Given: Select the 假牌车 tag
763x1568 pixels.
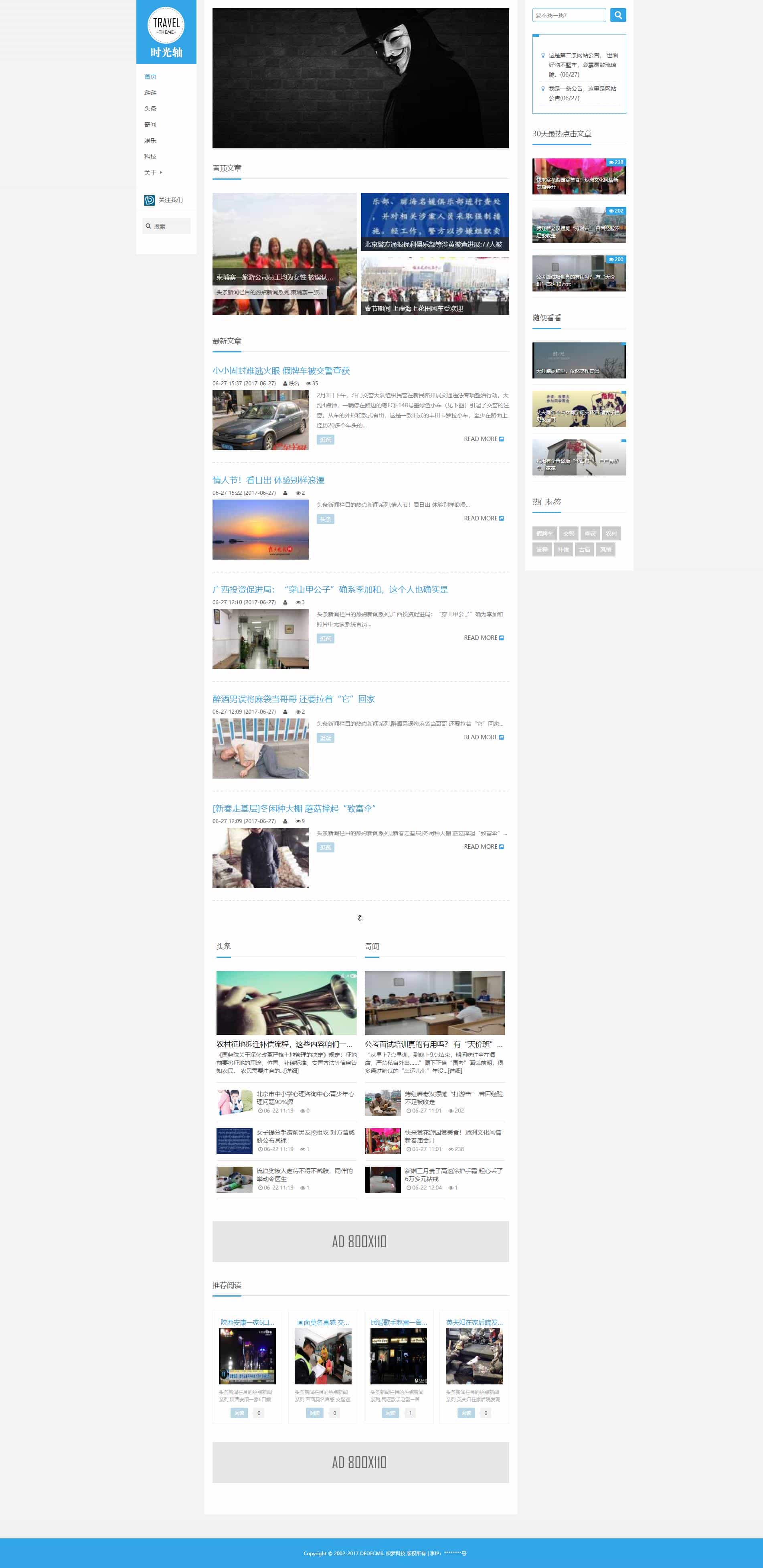Looking at the screenshot, I should (544, 534).
